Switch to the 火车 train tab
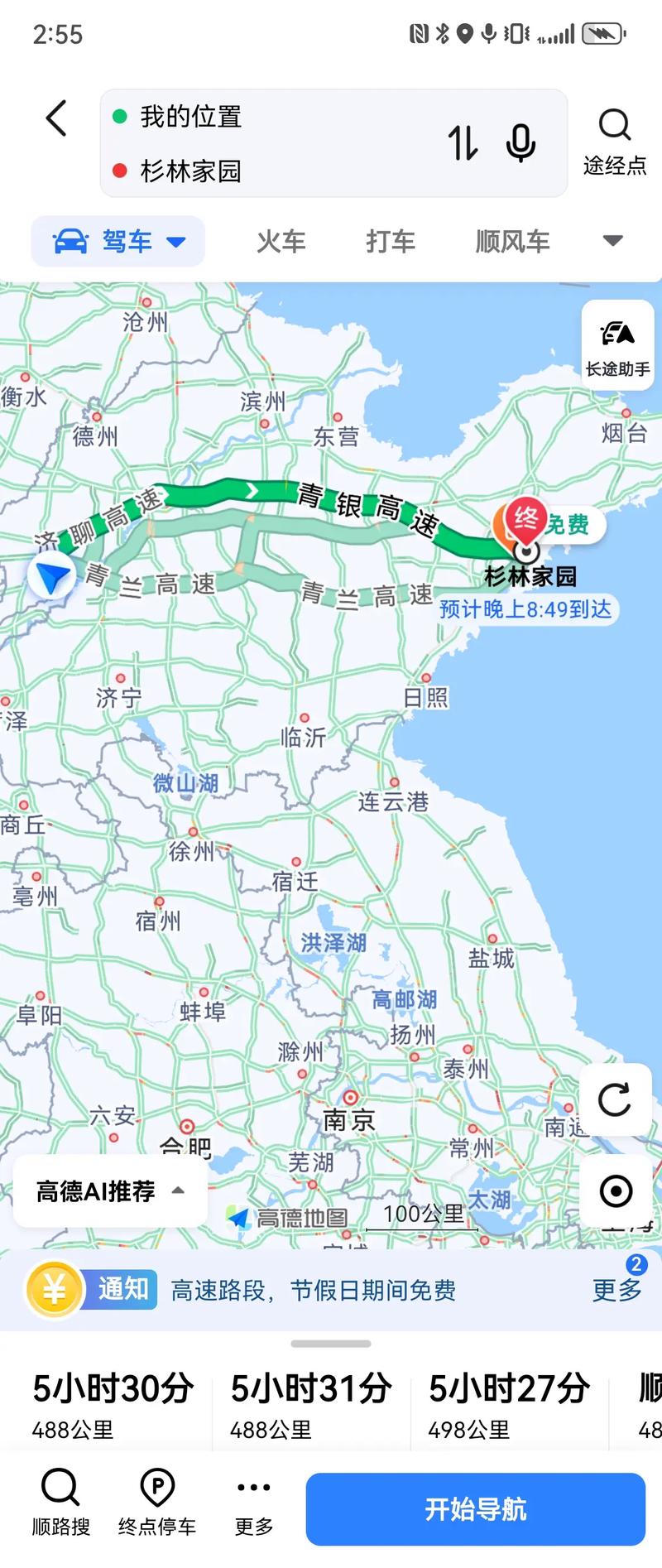The width and height of the screenshot is (662, 1568). tap(281, 241)
